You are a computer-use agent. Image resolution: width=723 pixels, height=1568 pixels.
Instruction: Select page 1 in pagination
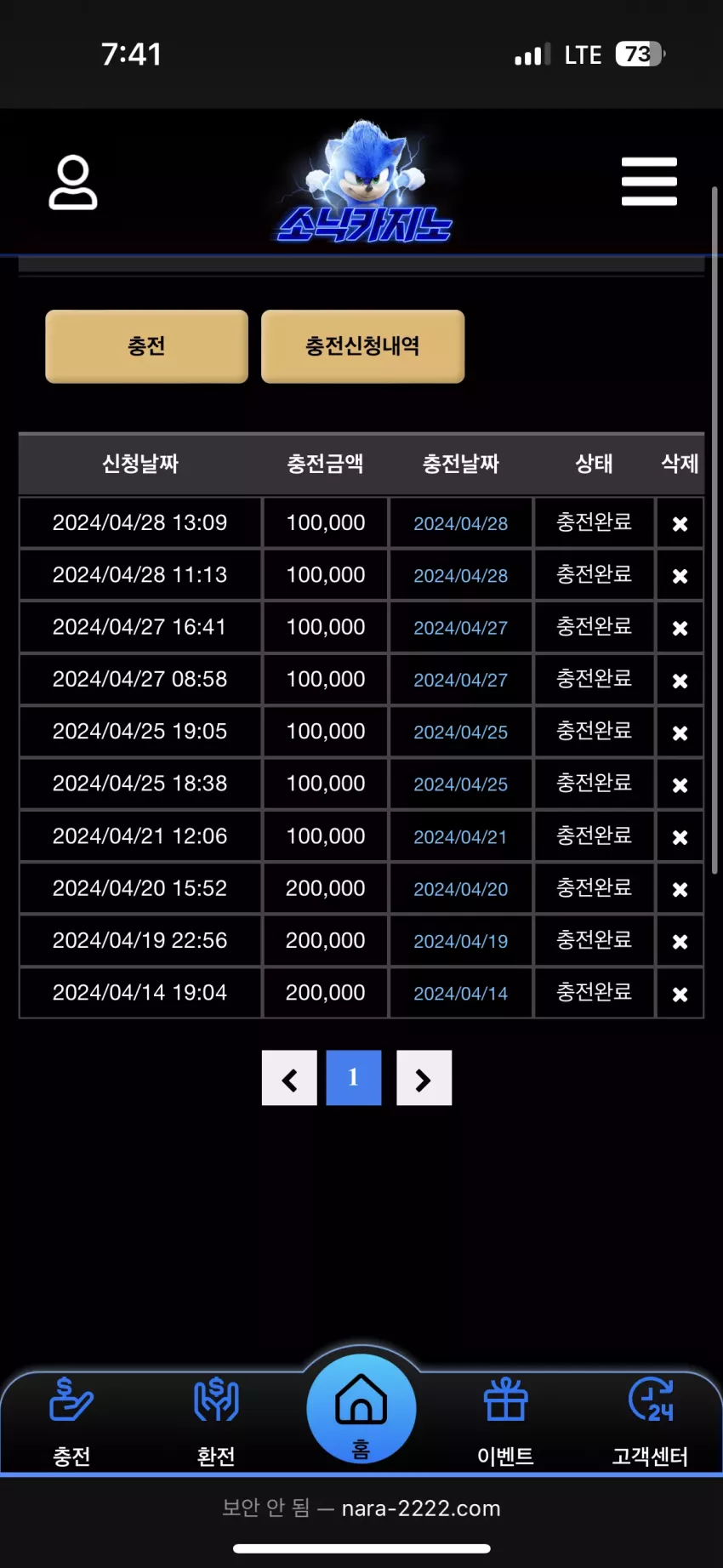354,1078
